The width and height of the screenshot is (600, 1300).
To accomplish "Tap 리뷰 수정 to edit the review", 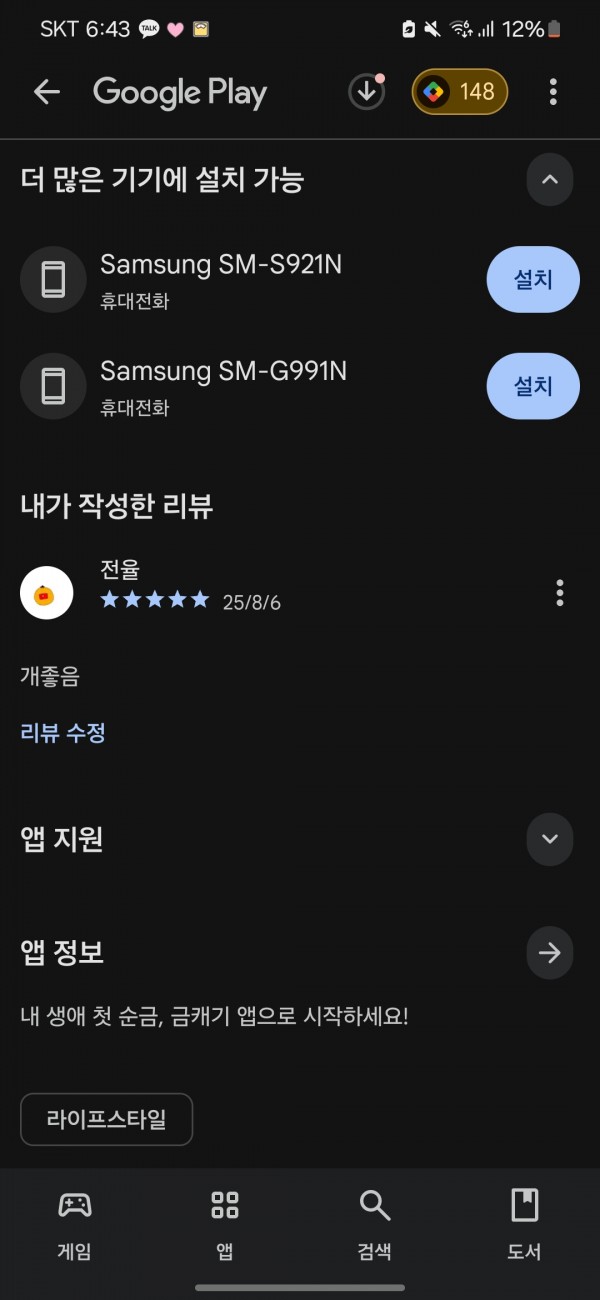I will point(63,733).
